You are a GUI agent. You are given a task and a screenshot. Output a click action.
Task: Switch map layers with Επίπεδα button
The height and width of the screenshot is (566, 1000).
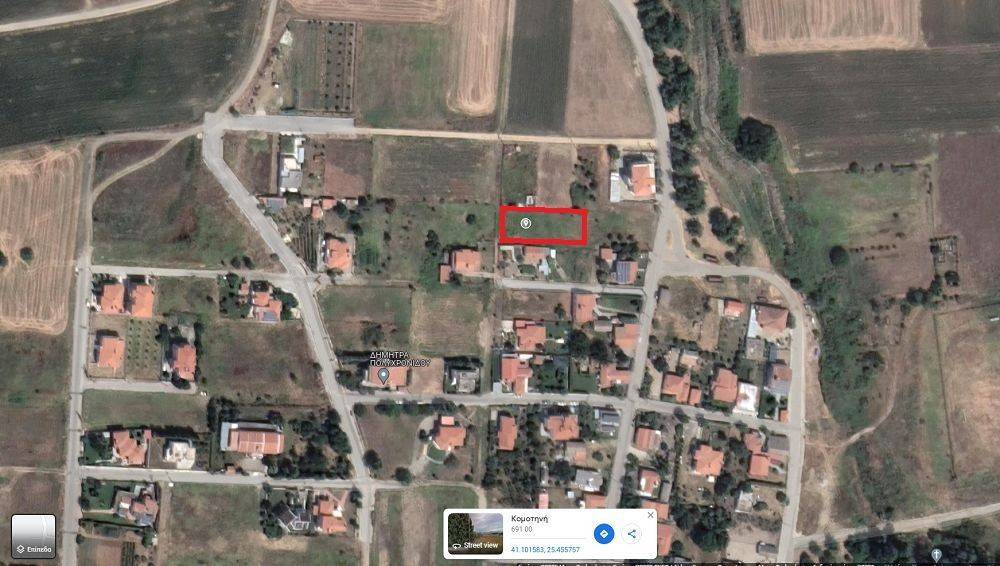pyautogui.click(x=33, y=535)
